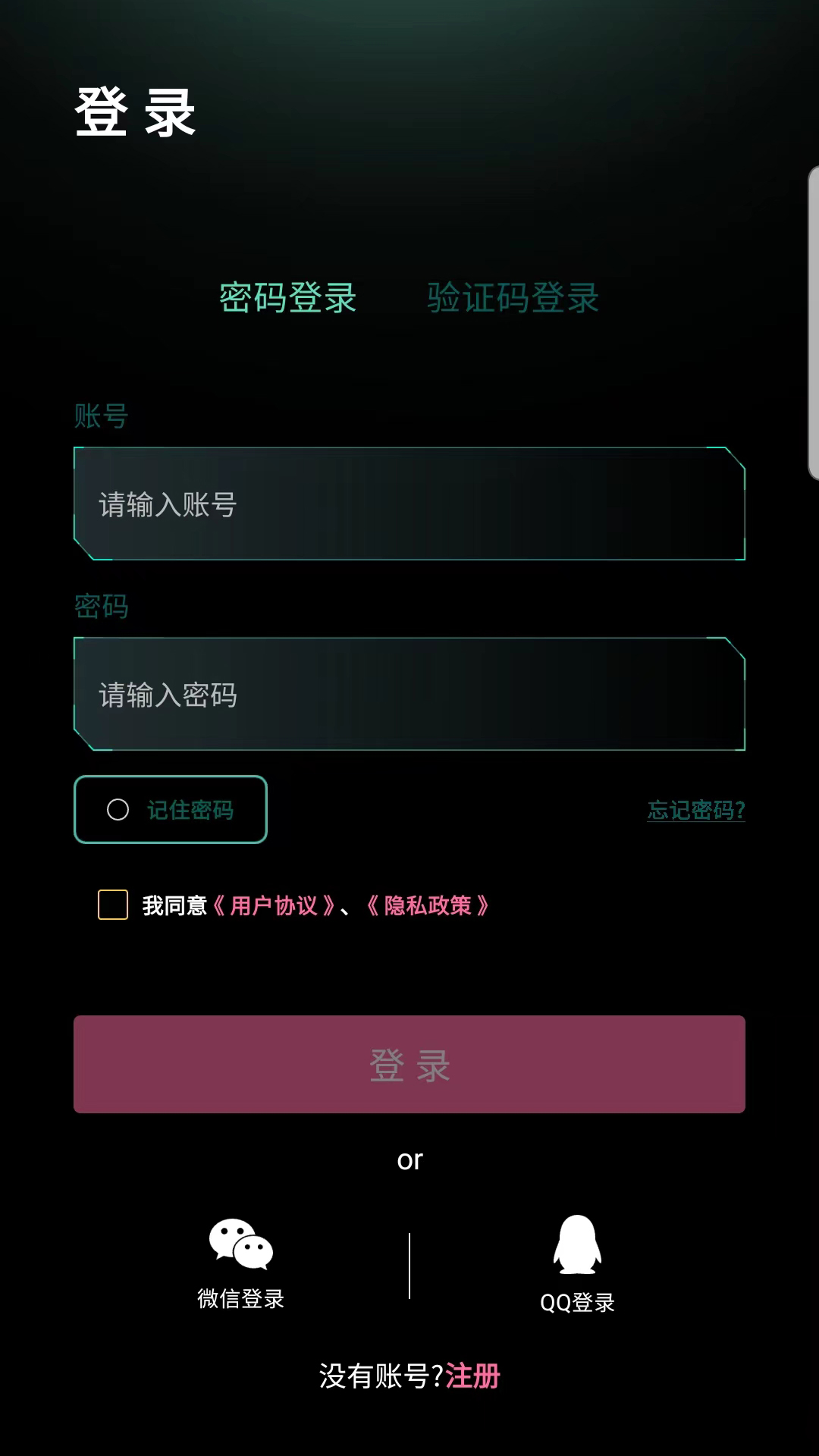Click the or divider text
The height and width of the screenshot is (1456, 819).
pyautogui.click(x=409, y=1159)
